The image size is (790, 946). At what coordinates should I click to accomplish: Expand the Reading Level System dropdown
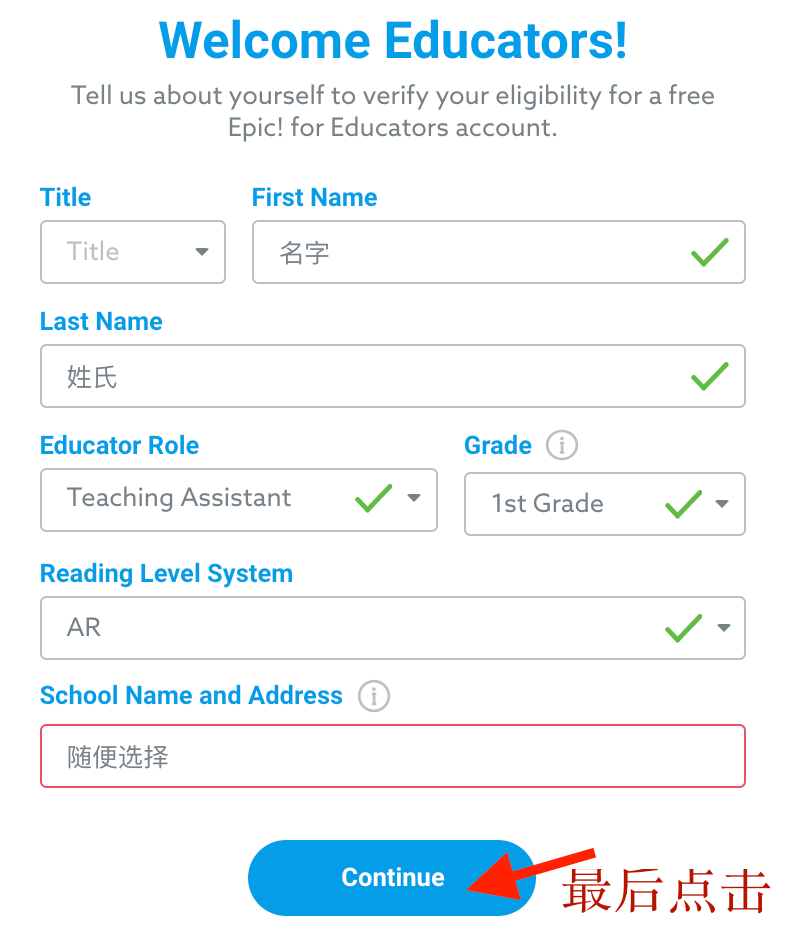[392, 628]
